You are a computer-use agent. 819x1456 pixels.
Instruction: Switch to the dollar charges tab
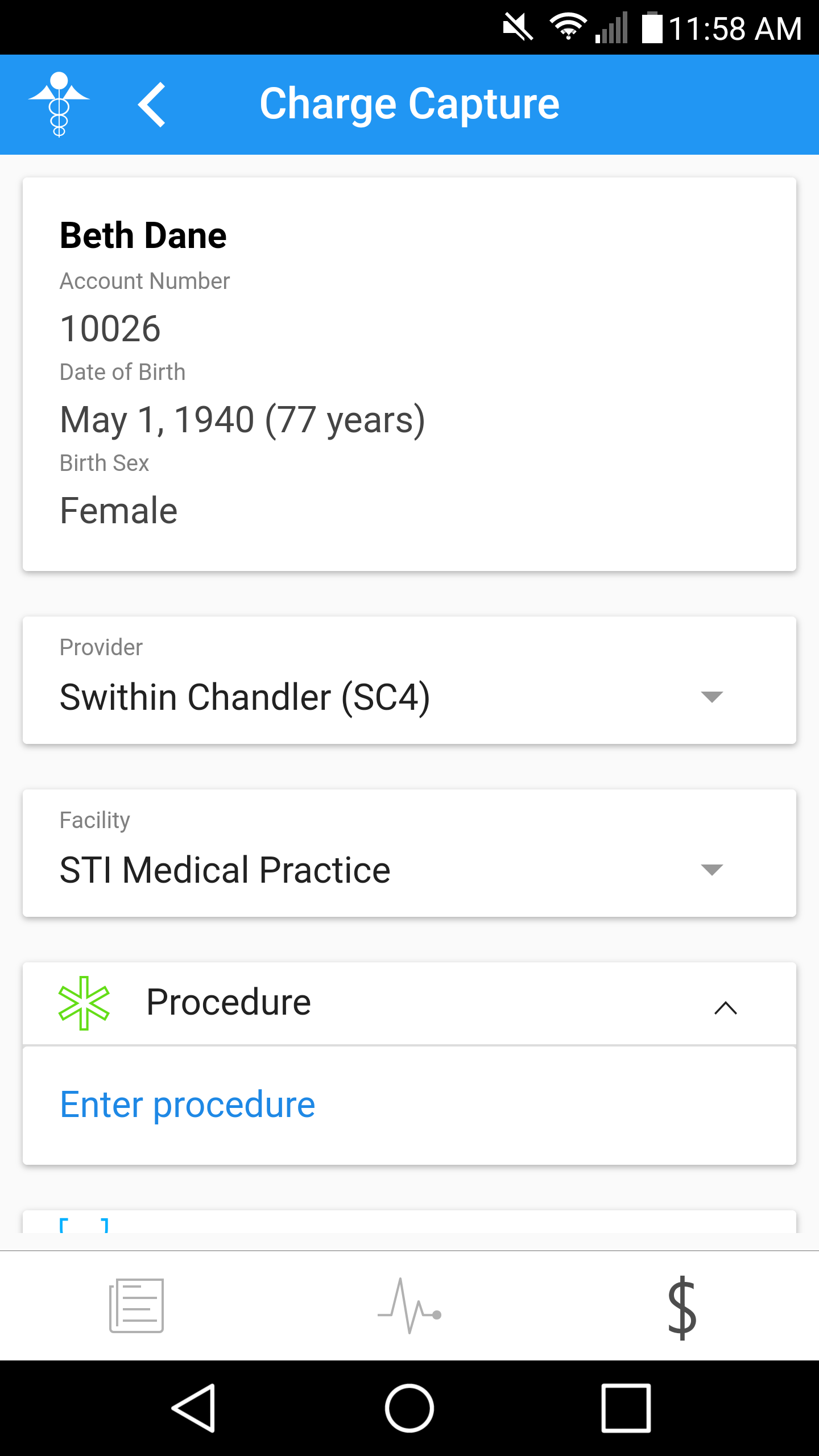[682, 1308]
